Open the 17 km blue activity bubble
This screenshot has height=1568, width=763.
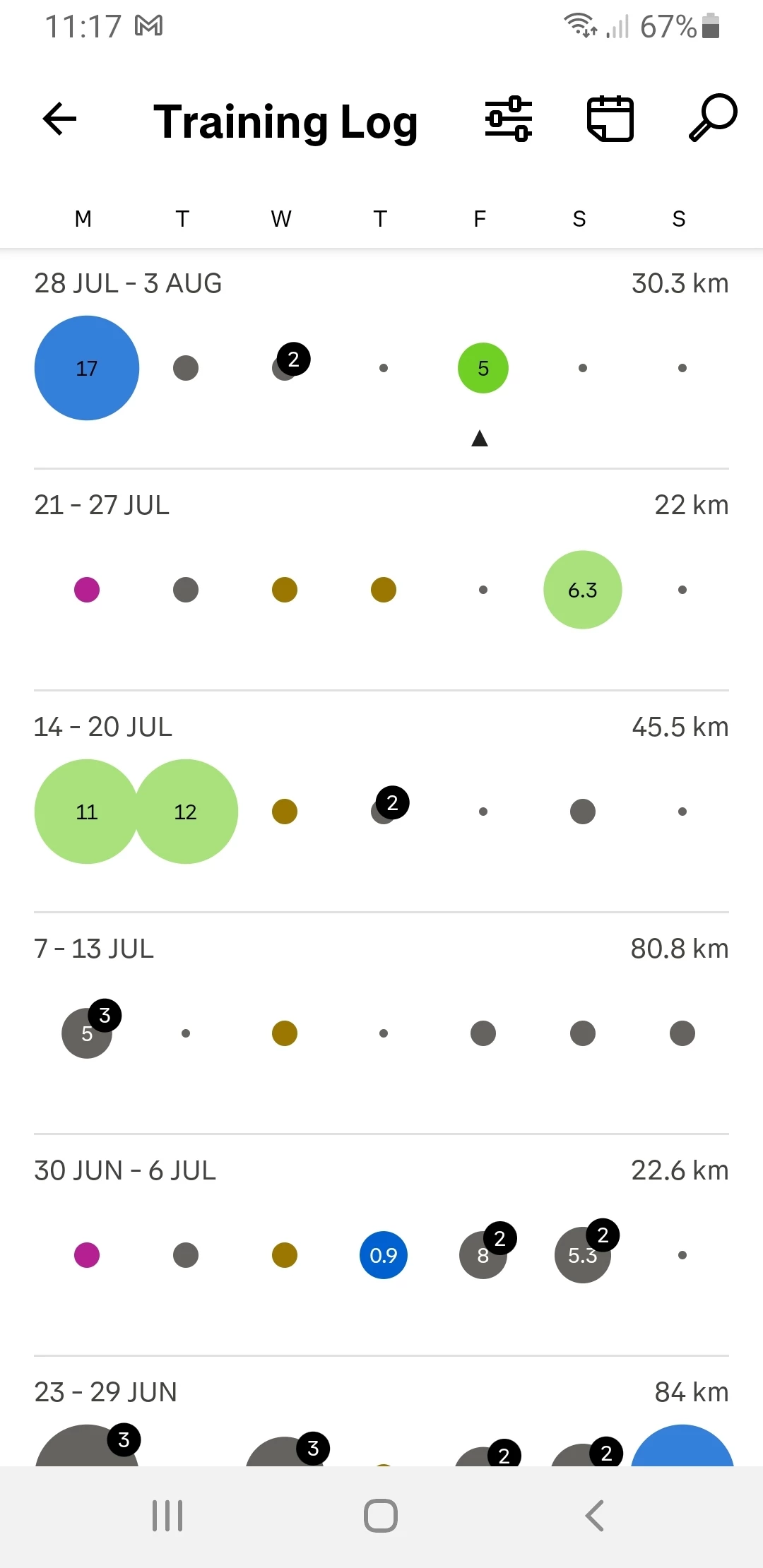87,368
